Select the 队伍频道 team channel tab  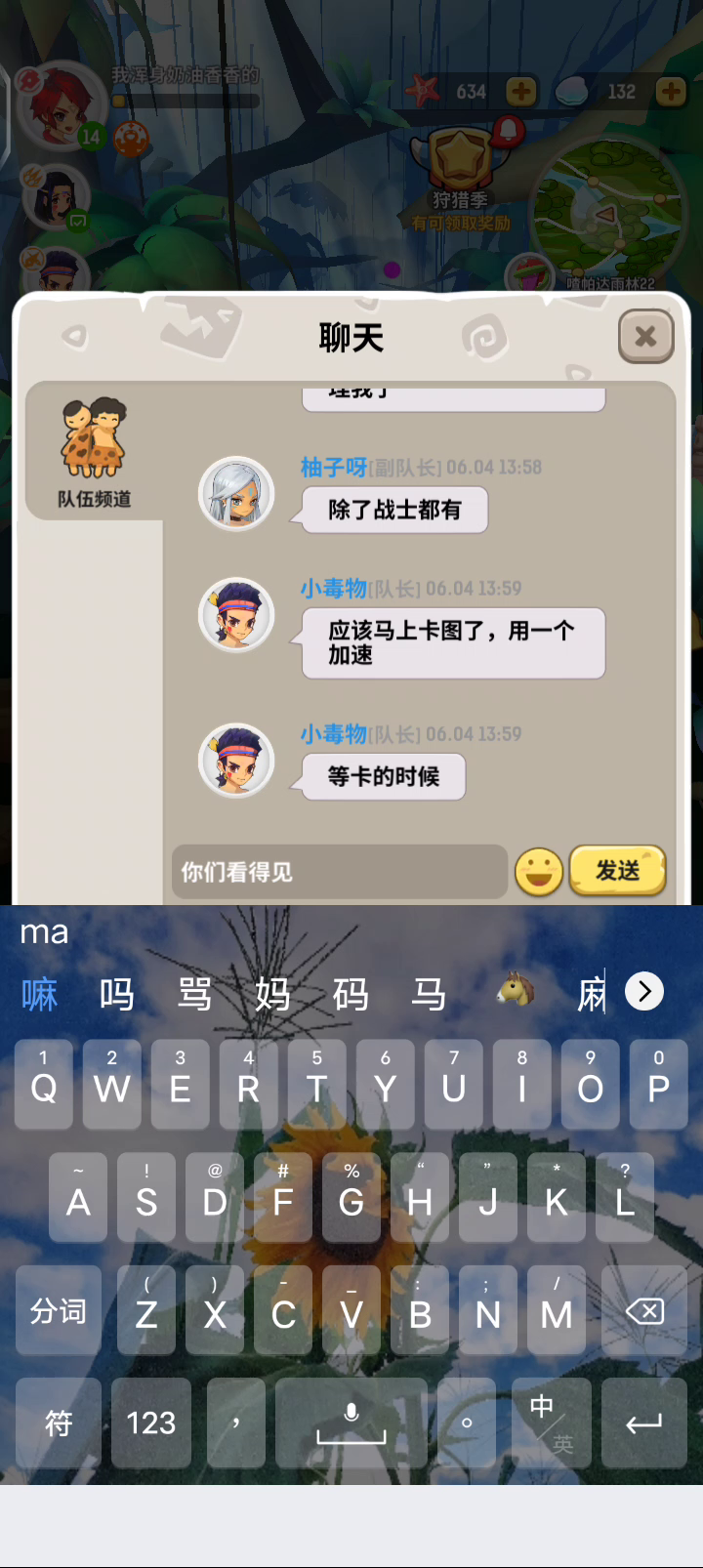click(x=94, y=454)
